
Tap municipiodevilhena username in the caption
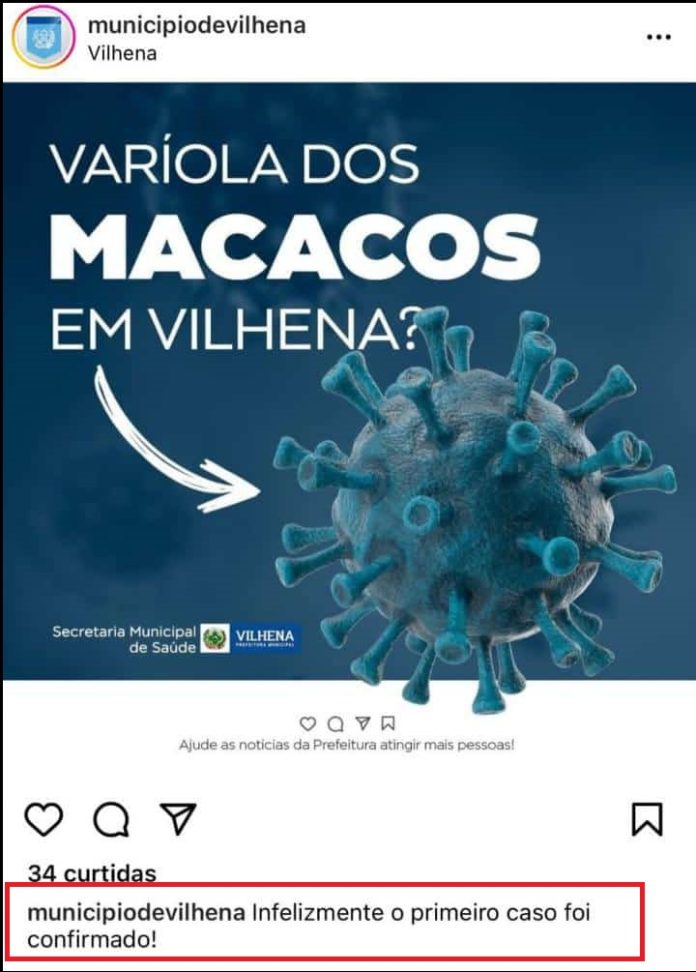pos(136,913)
